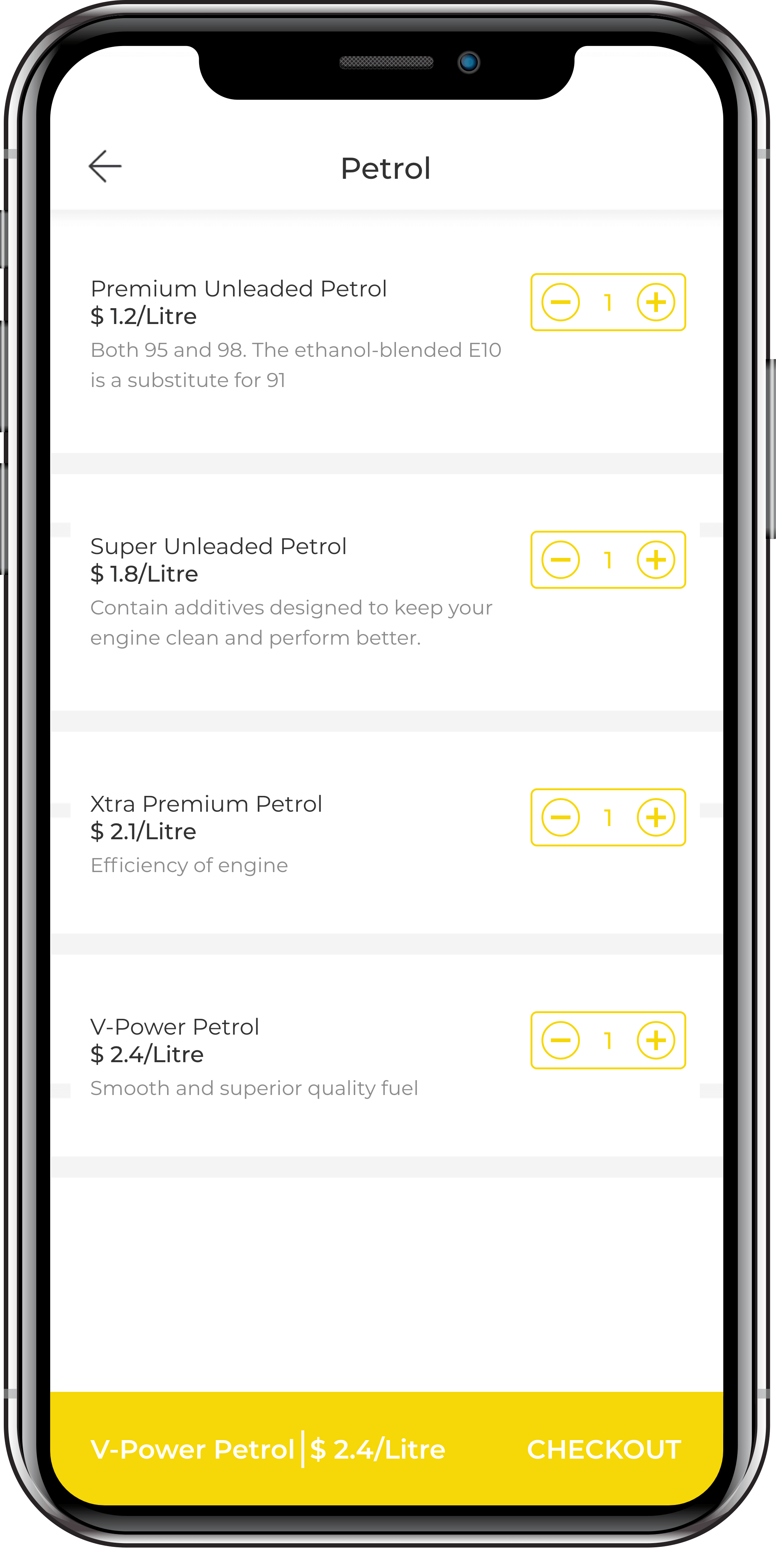Decrease Premium Unleaded Petrol quantity
The width and height of the screenshot is (776, 1568).
click(560, 302)
